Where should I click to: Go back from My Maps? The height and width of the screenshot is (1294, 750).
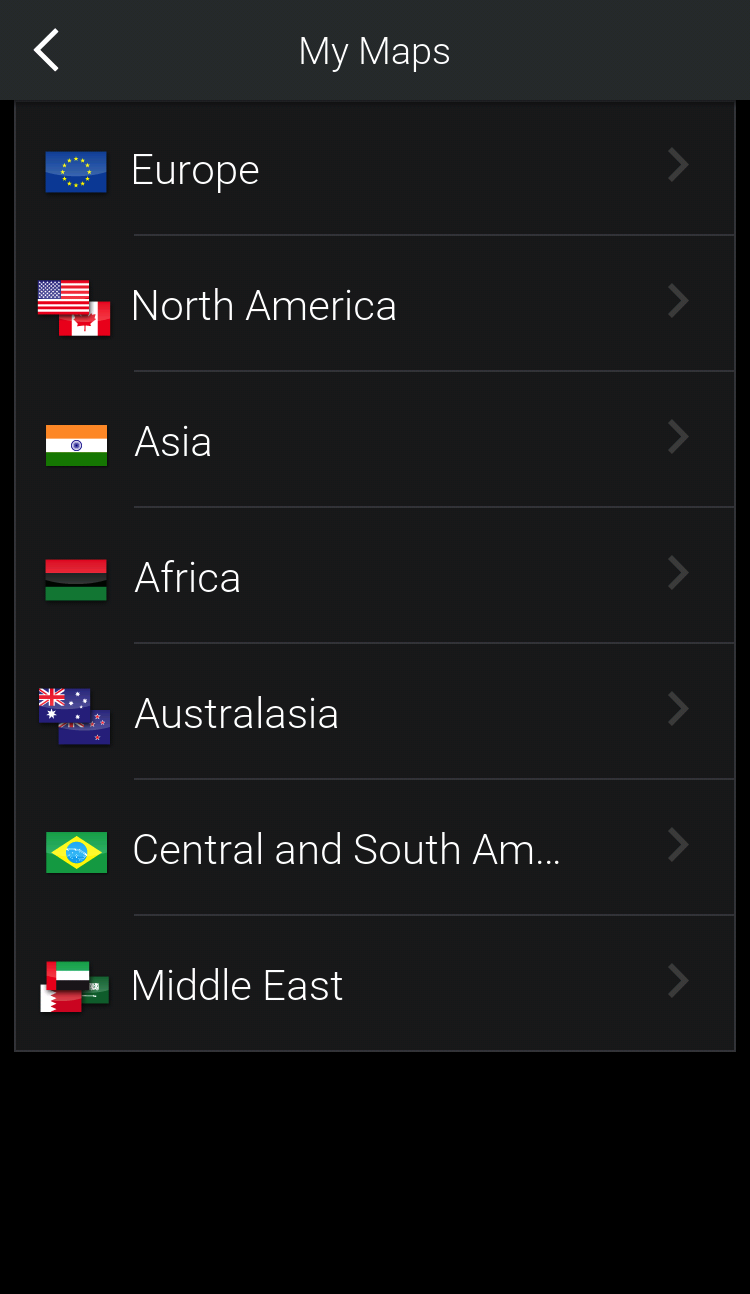coord(46,50)
